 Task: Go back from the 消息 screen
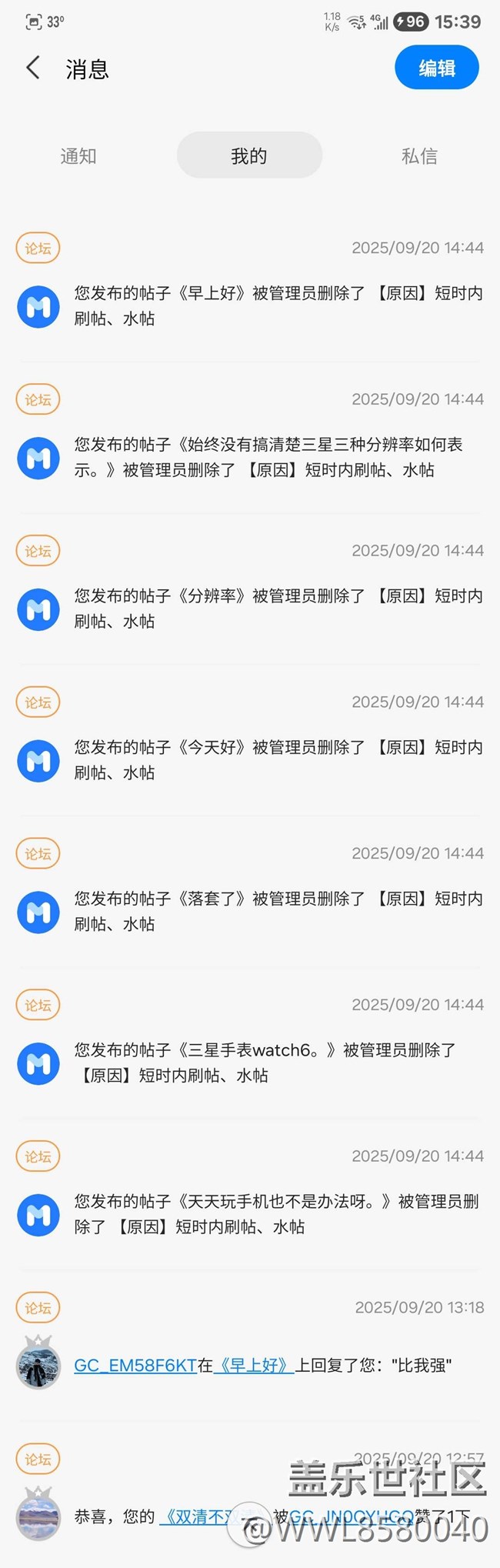(33, 68)
